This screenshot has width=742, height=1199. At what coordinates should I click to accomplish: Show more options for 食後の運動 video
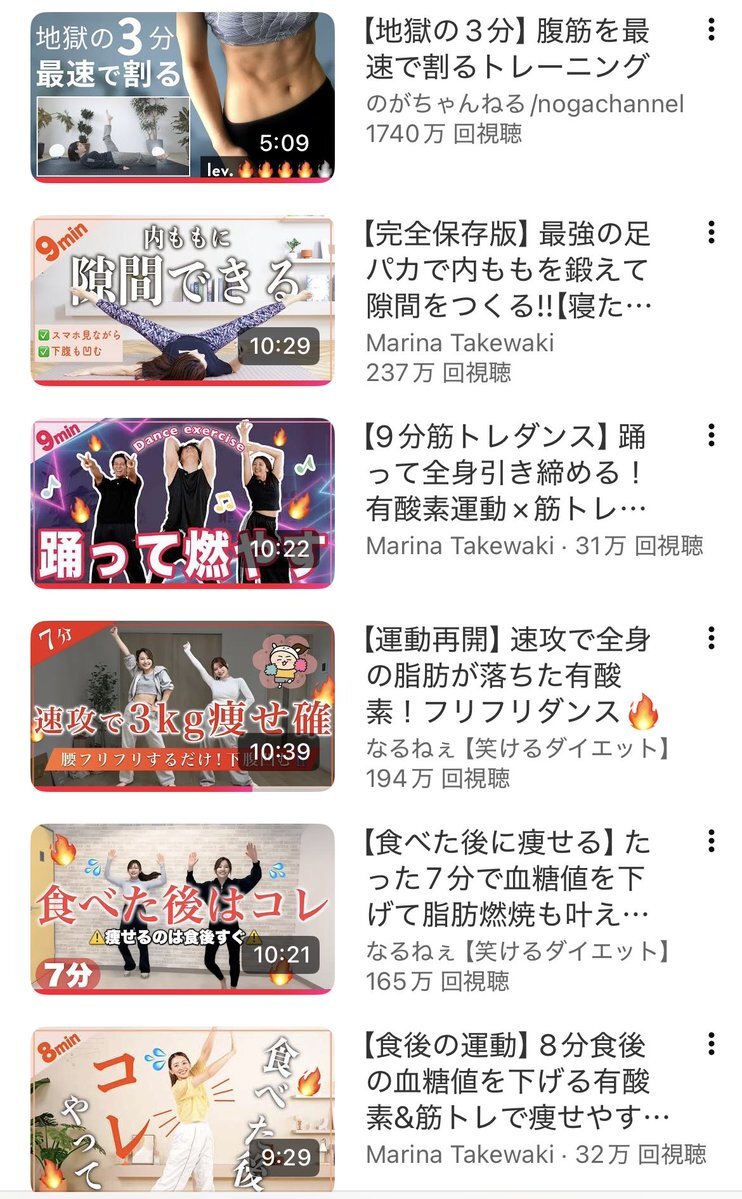(x=710, y=1044)
